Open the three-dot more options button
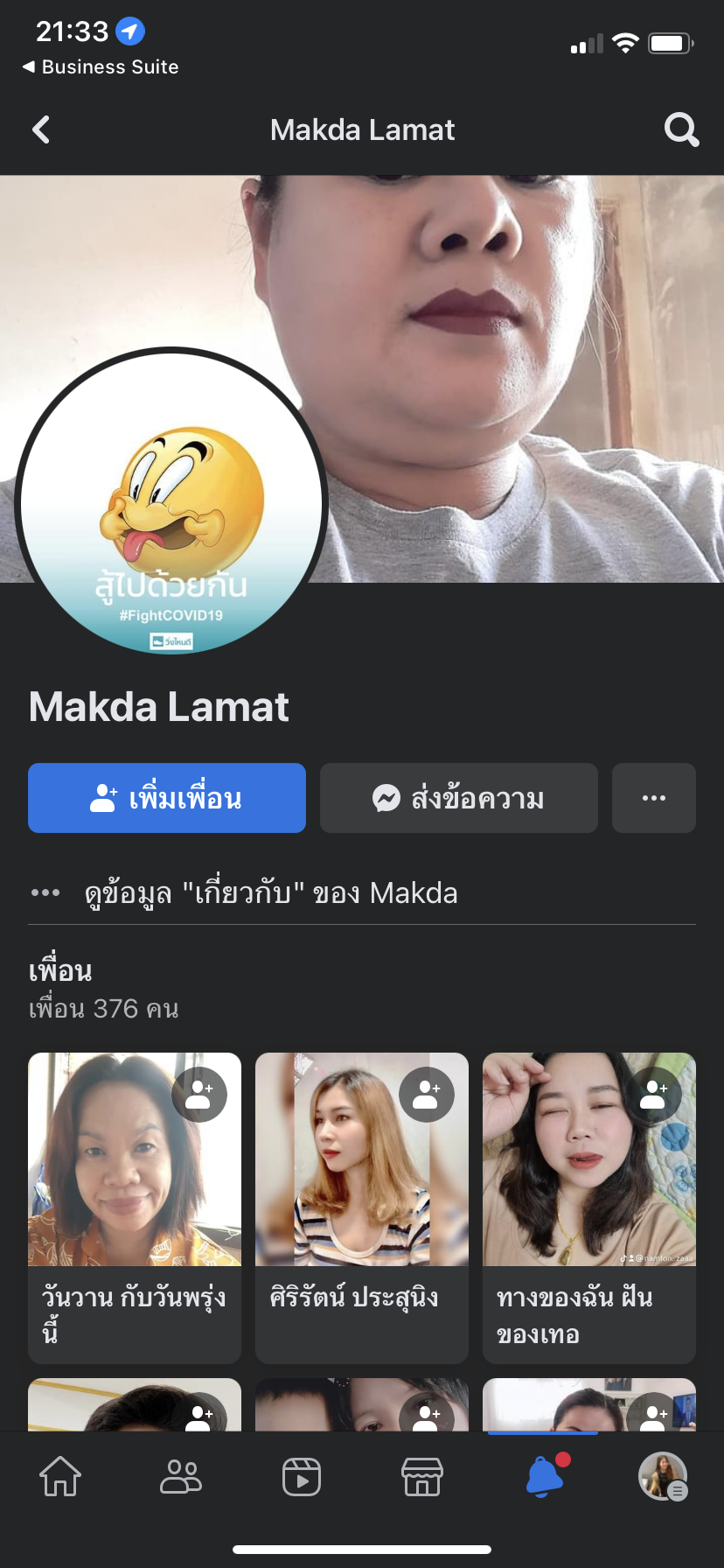 (654, 798)
